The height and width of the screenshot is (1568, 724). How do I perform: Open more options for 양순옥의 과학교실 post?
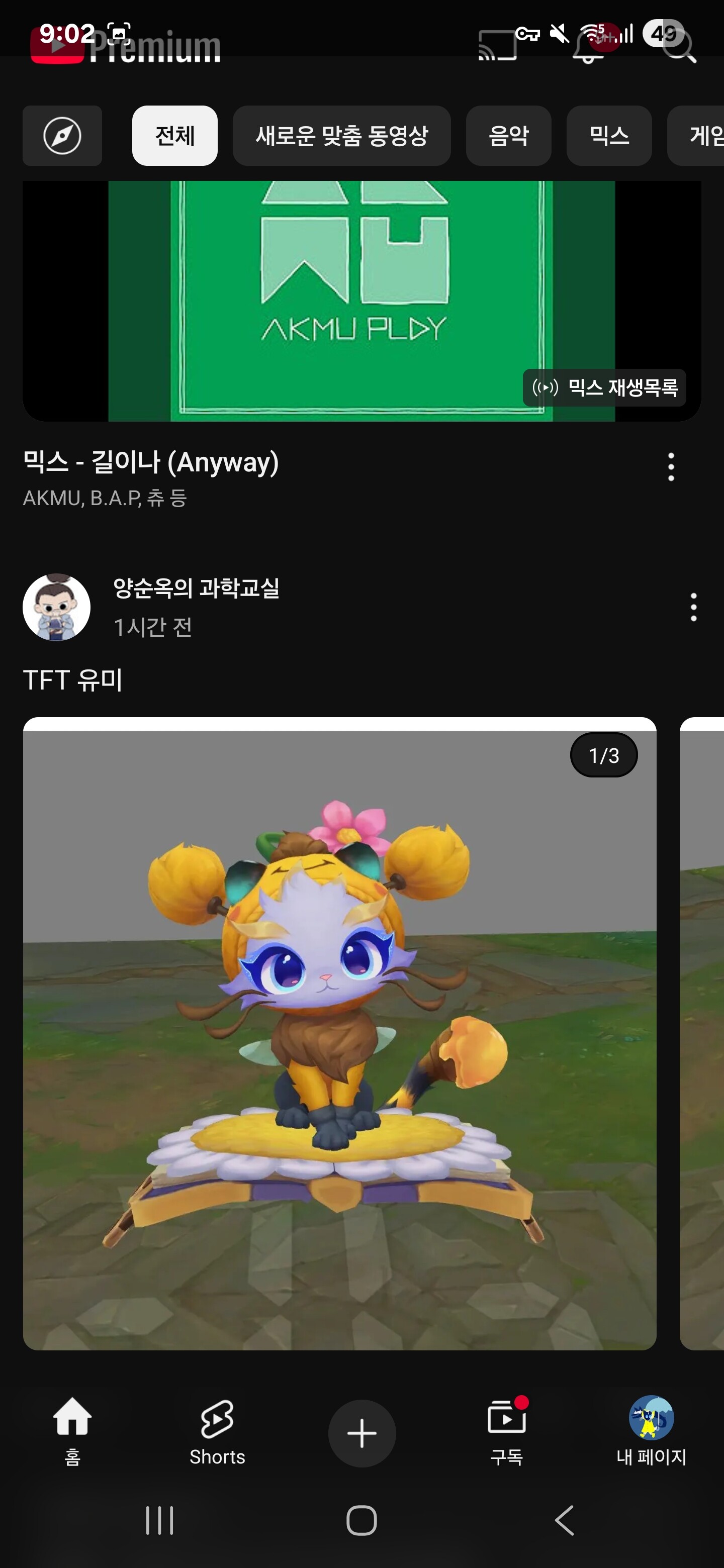[x=693, y=607]
